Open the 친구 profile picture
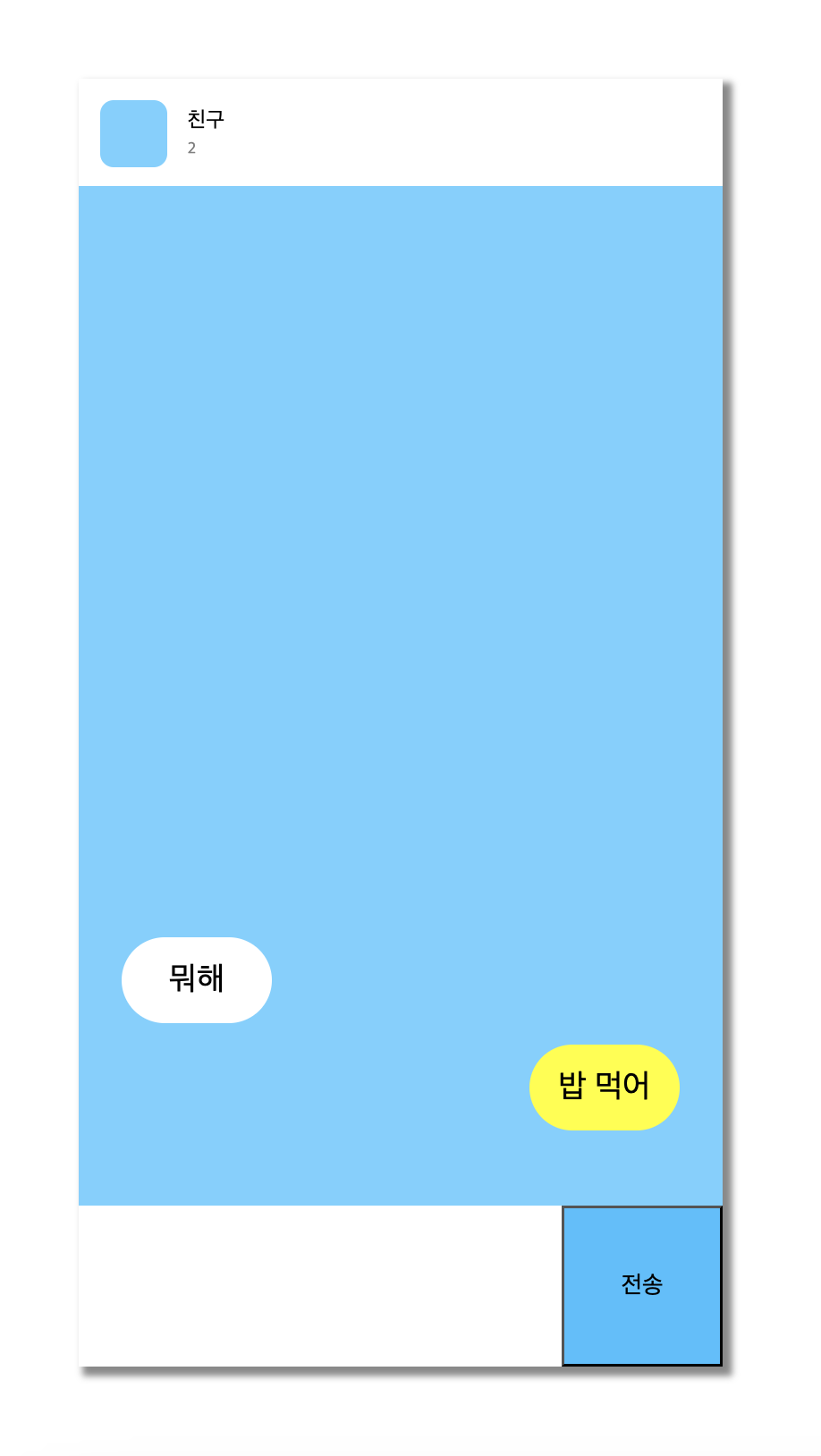The image size is (821, 1456). [x=133, y=134]
